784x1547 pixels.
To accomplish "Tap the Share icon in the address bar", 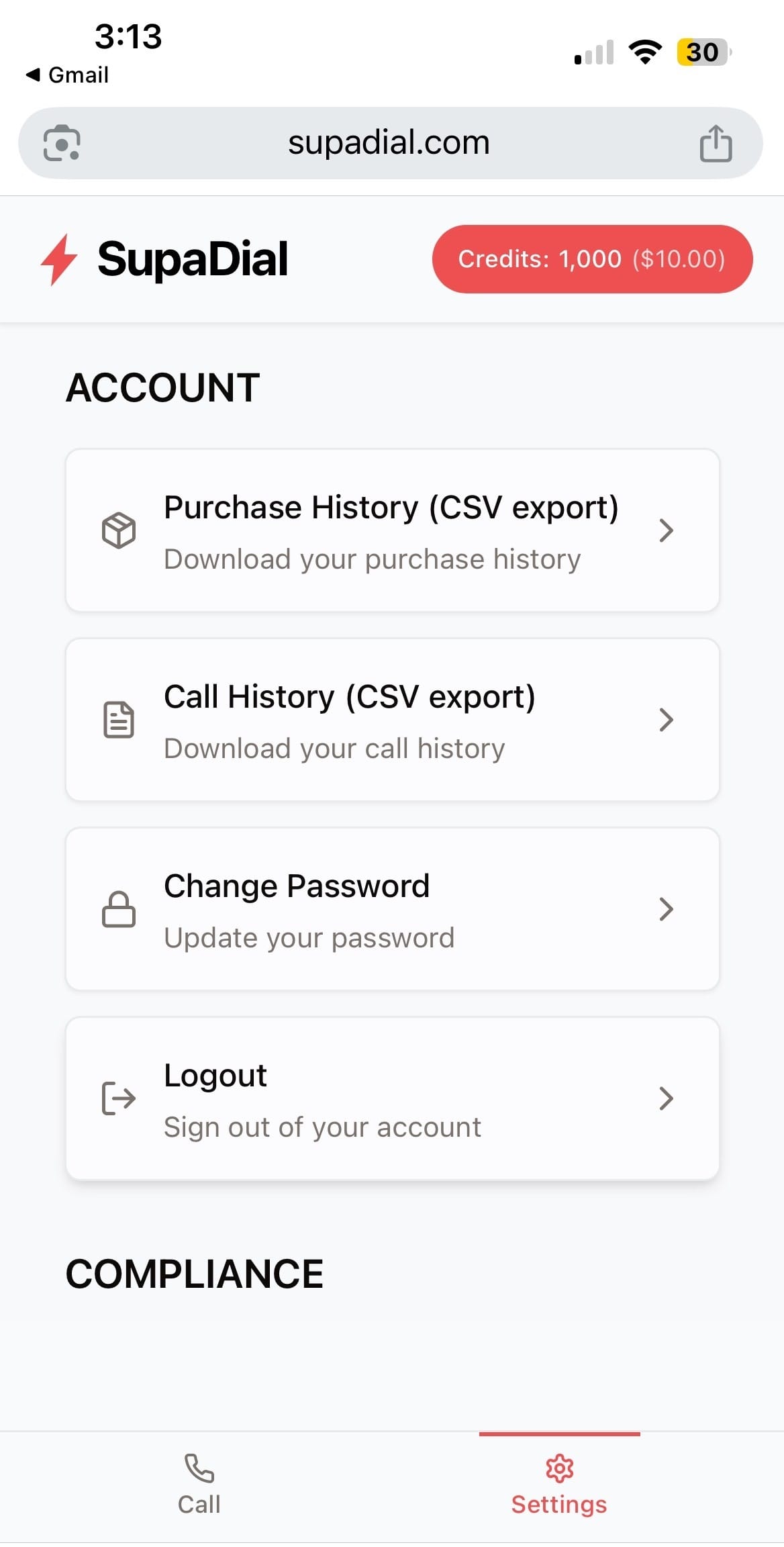I will (x=716, y=142).
